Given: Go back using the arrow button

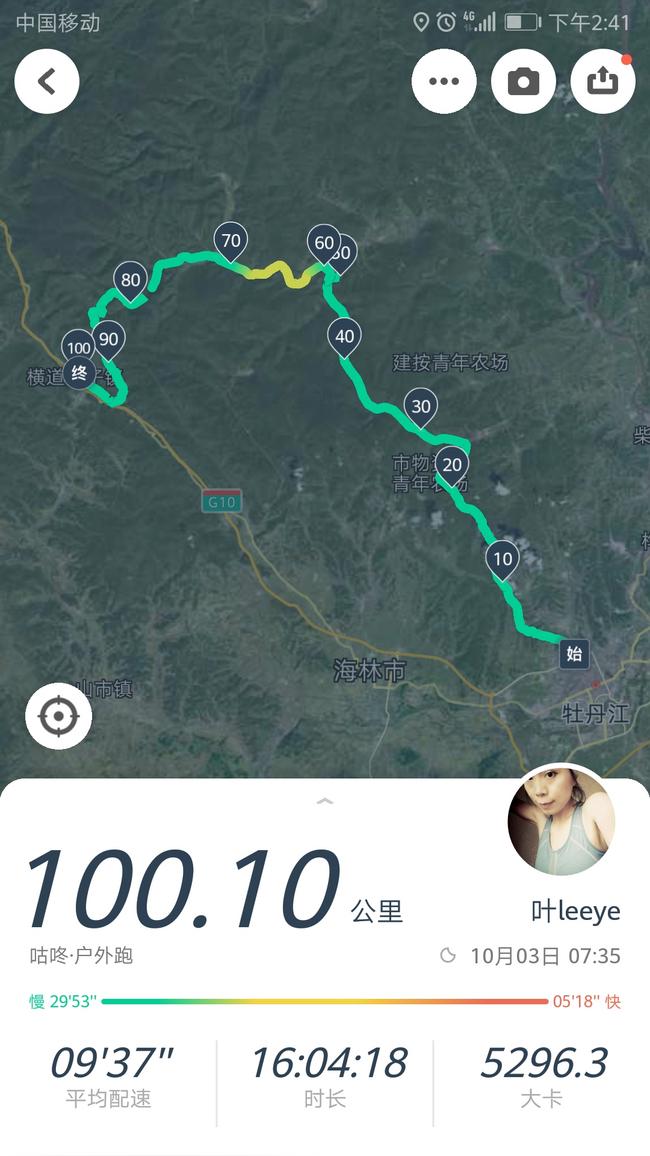Looking at the screenshot, I should 47,82.
